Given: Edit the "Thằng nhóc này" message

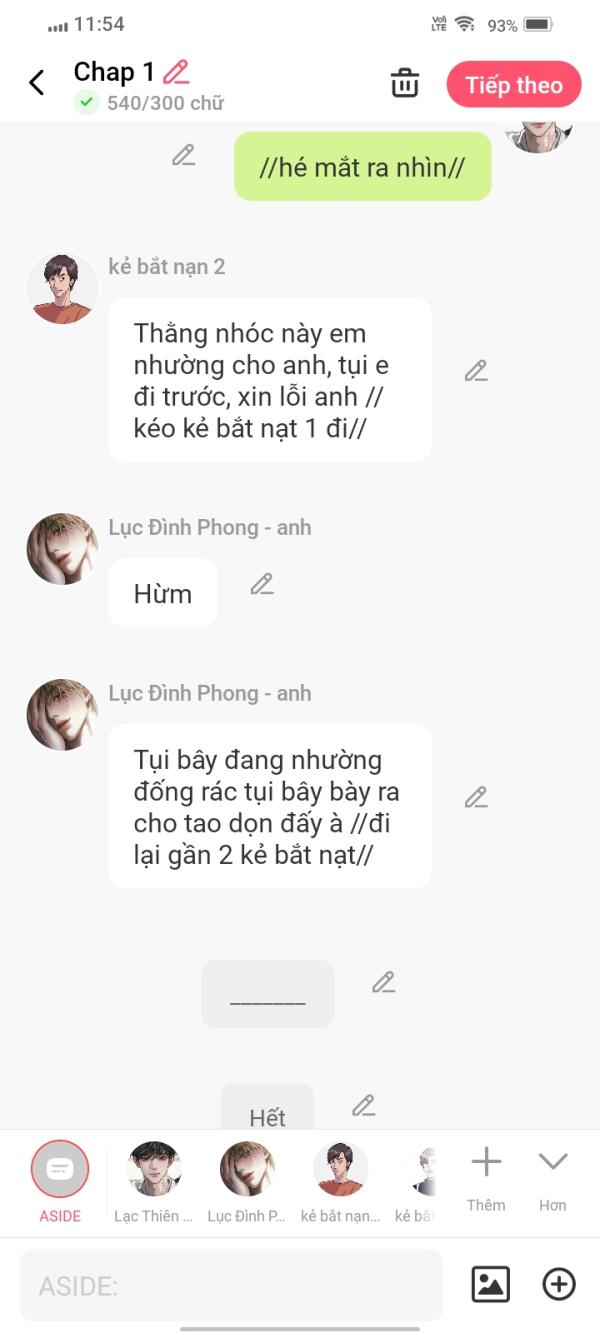Looking at the screenshot, I should click(x=476, y=371).
